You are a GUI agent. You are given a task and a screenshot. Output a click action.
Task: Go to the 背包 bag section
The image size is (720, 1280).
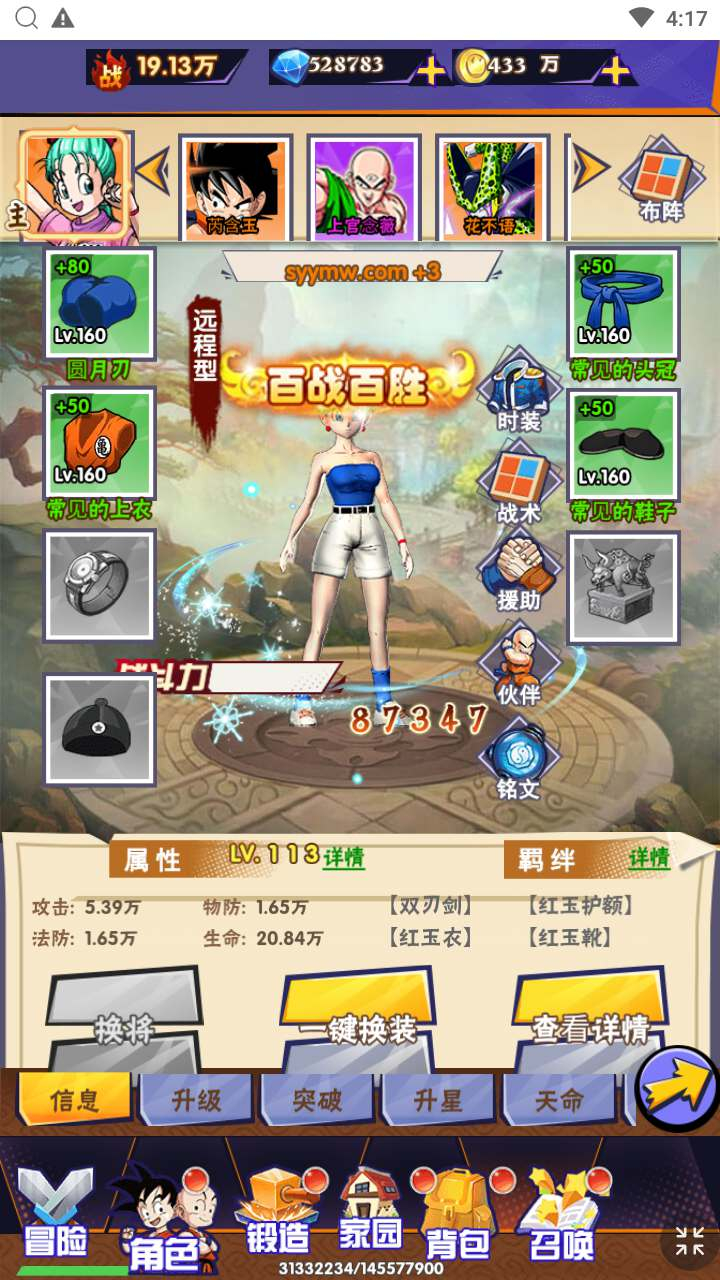coord(458,1215)
